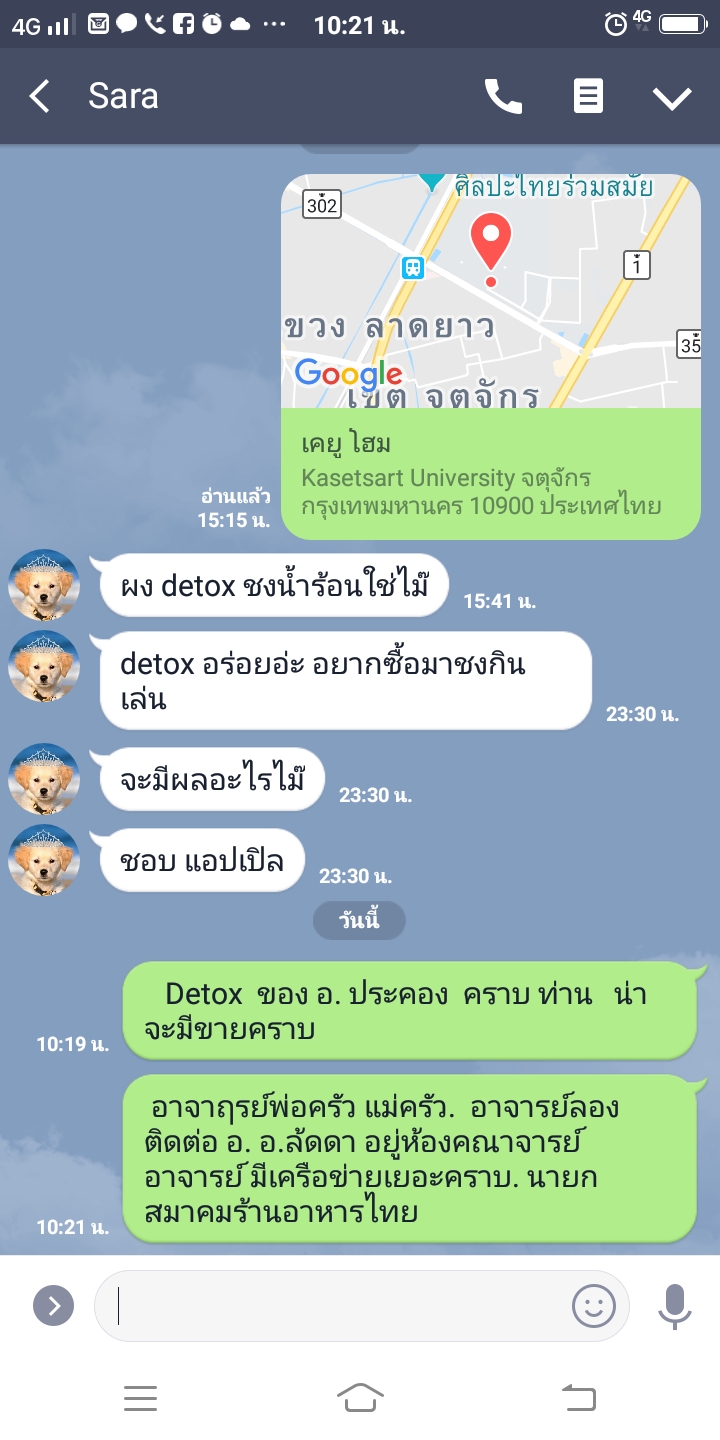The height and width of the screenshot is (1440, 720).
Task: Expand the chat options chevron
Action: pyautogui.click(x=671, y=97)
